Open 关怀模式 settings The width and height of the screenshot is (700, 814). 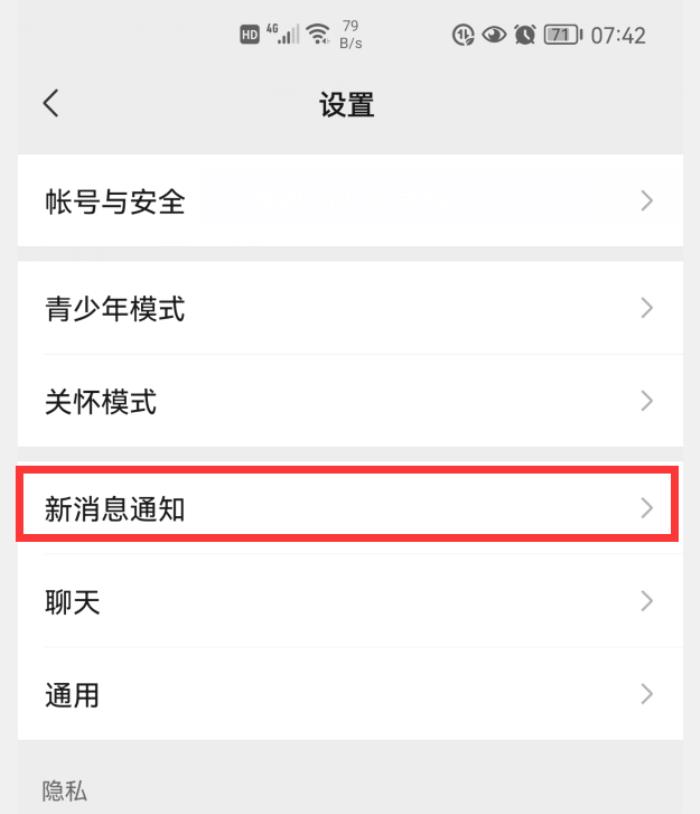click(x=349, y=402)
